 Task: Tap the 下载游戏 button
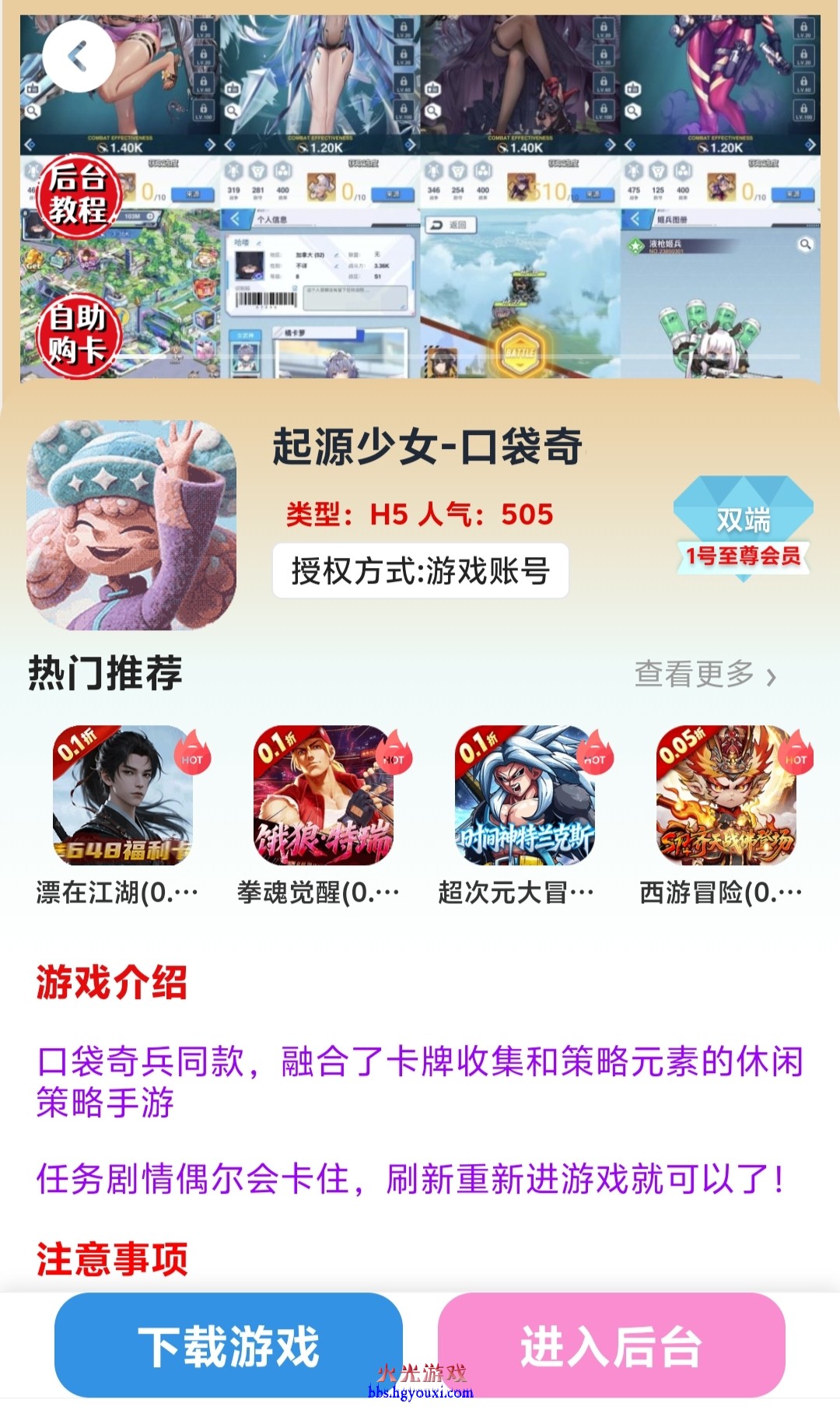[229, 1345]
